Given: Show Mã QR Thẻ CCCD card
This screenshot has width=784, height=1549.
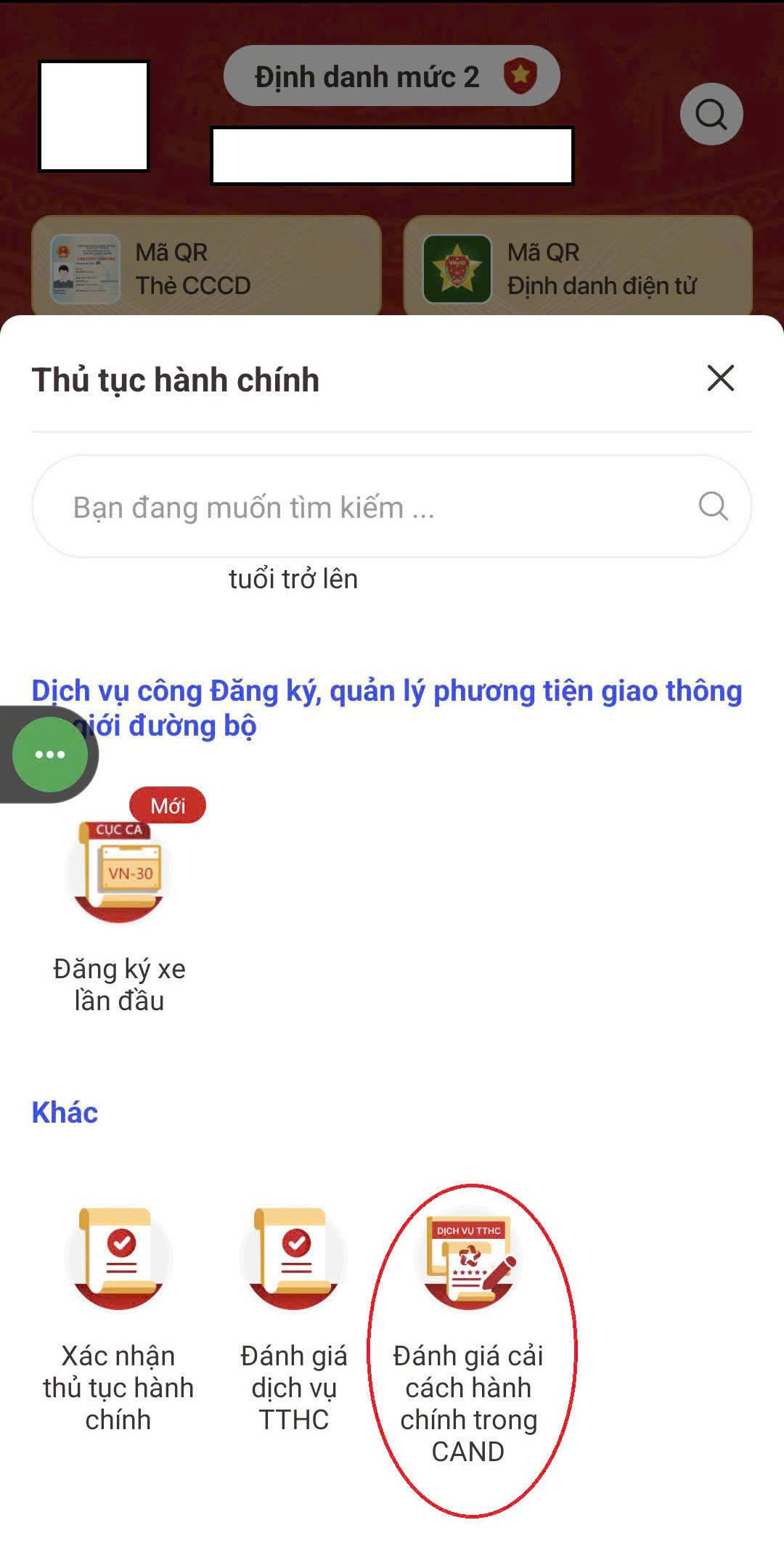Looking at the screenshot, I should [206, 267].
